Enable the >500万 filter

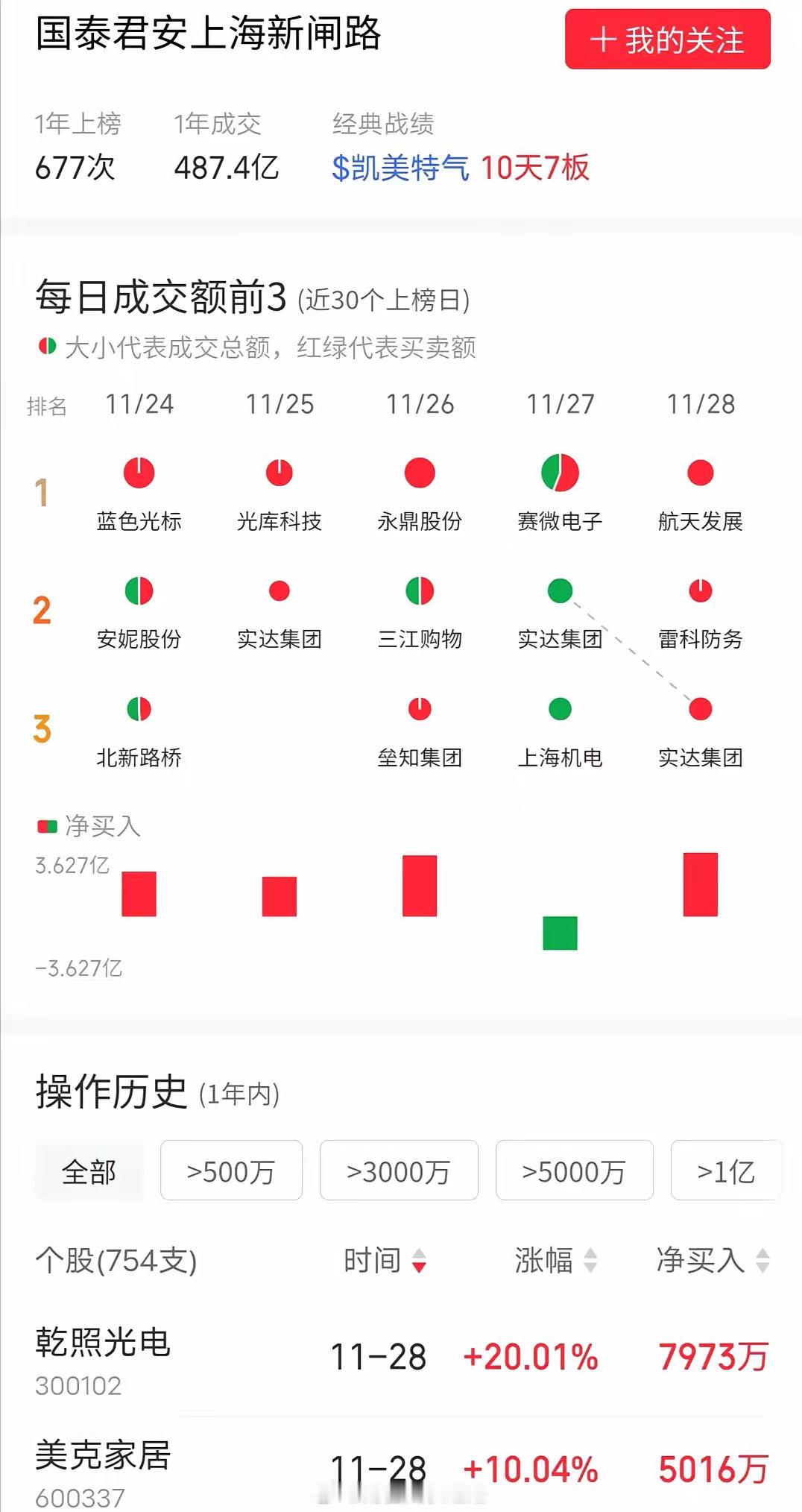[230, 1171]
